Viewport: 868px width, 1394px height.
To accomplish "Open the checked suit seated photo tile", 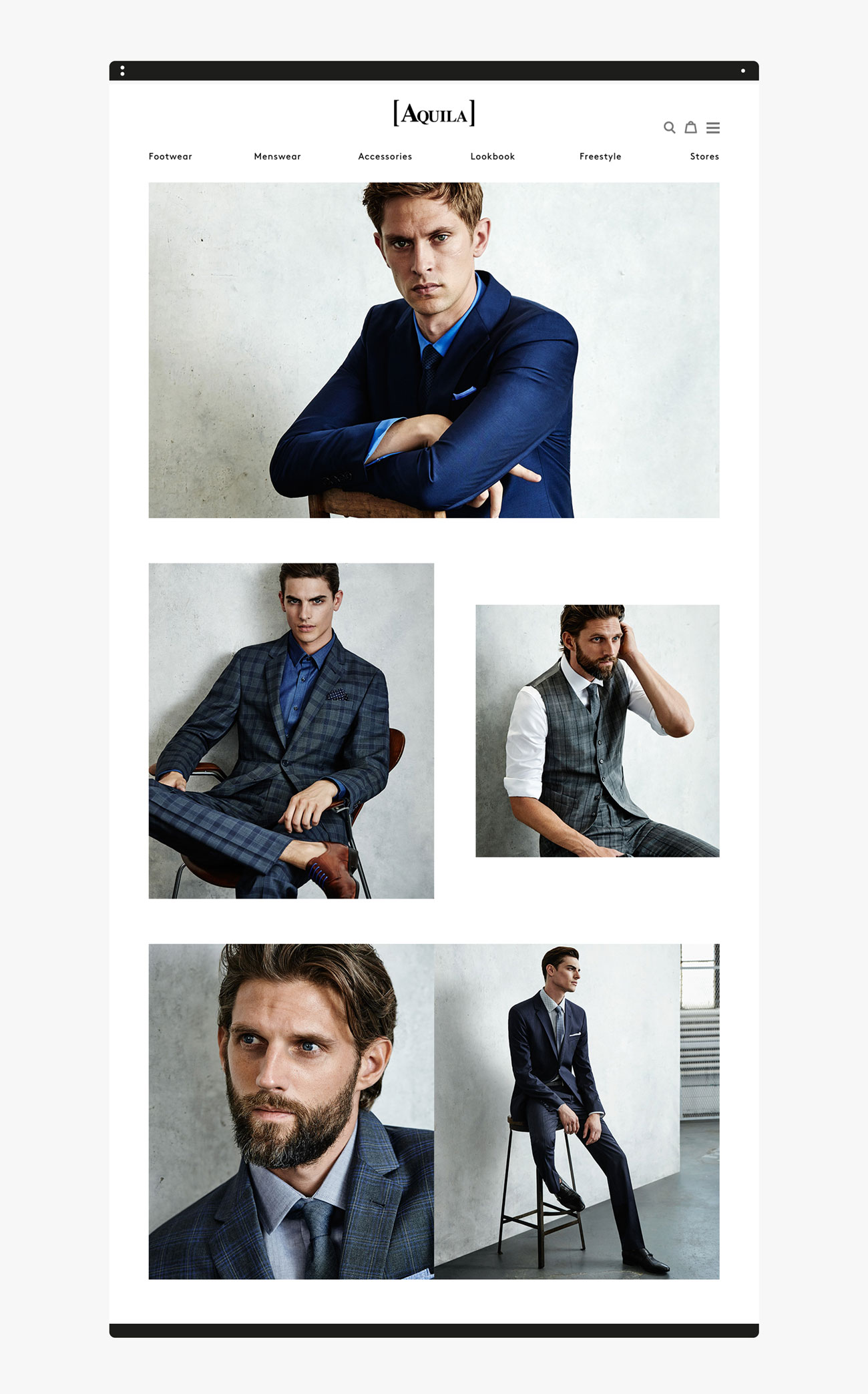I will (x=291, y=730).
